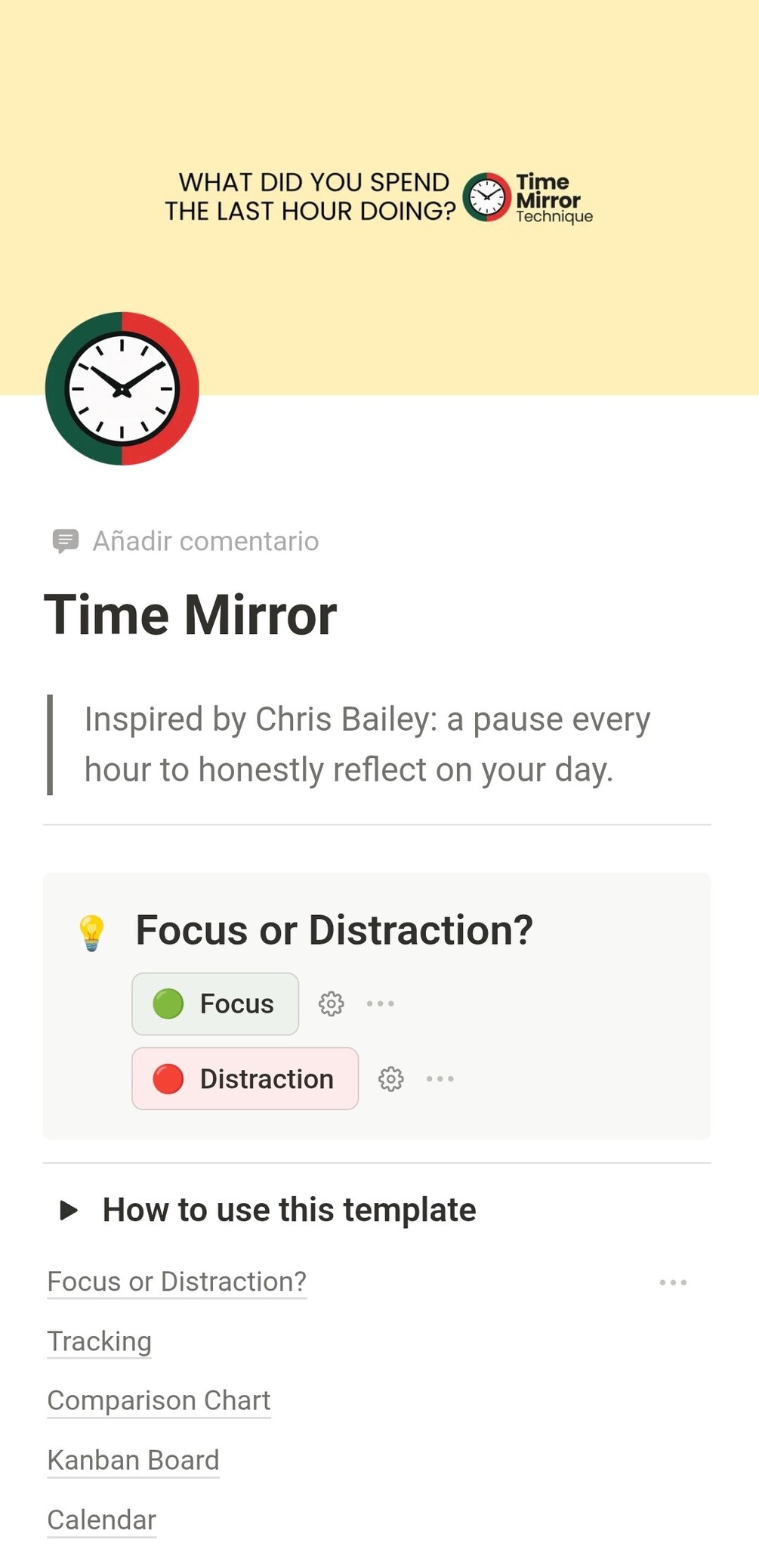This screenshot has height=1568, width=759.
Task: Open the Tracking link
Action: [x=100, y=1341]
